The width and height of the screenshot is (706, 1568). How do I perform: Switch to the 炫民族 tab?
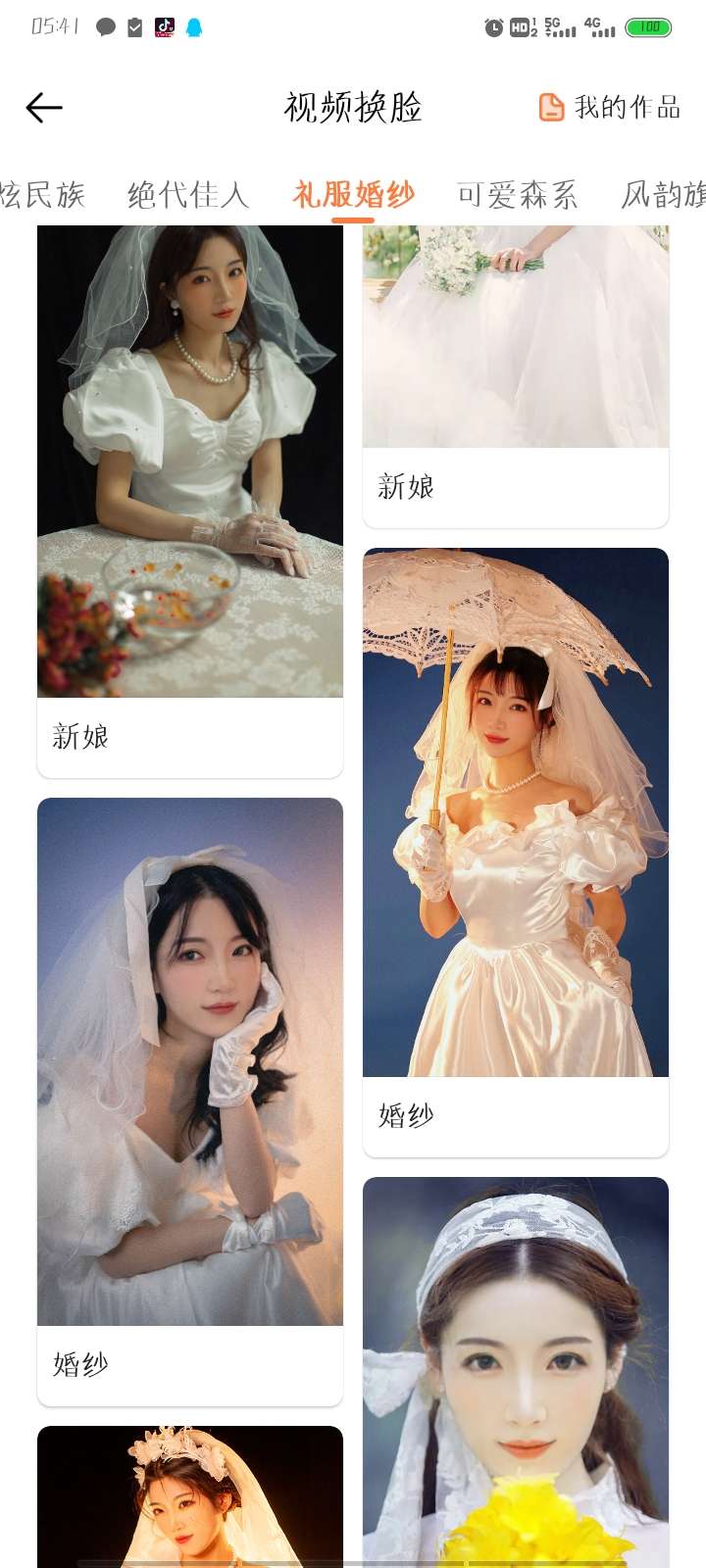41,195
